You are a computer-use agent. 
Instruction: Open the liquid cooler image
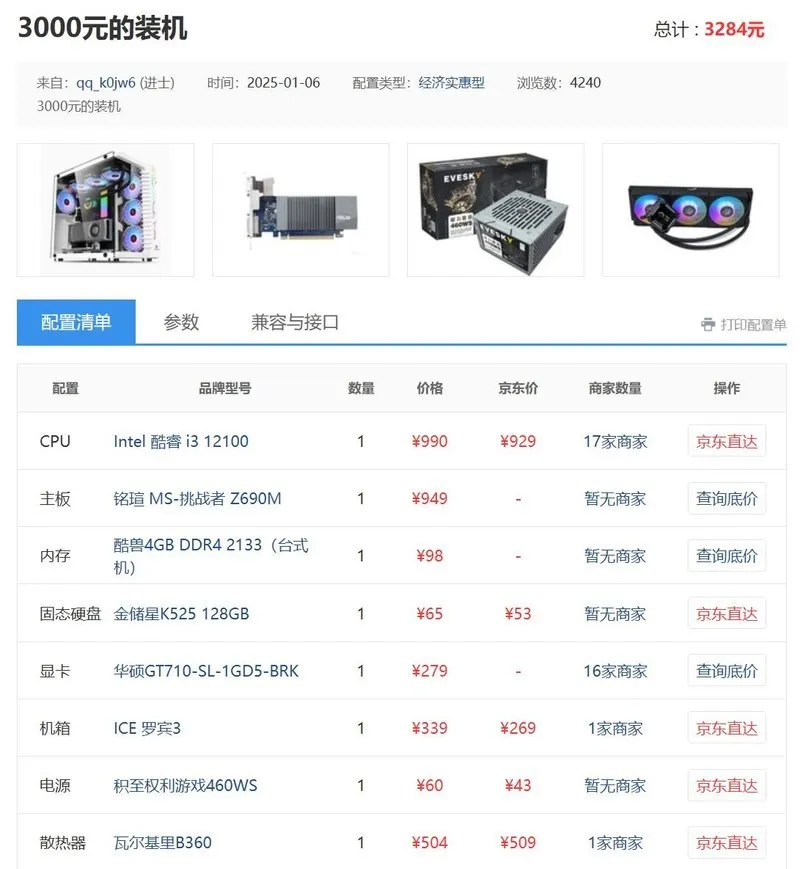coord(690,210)
